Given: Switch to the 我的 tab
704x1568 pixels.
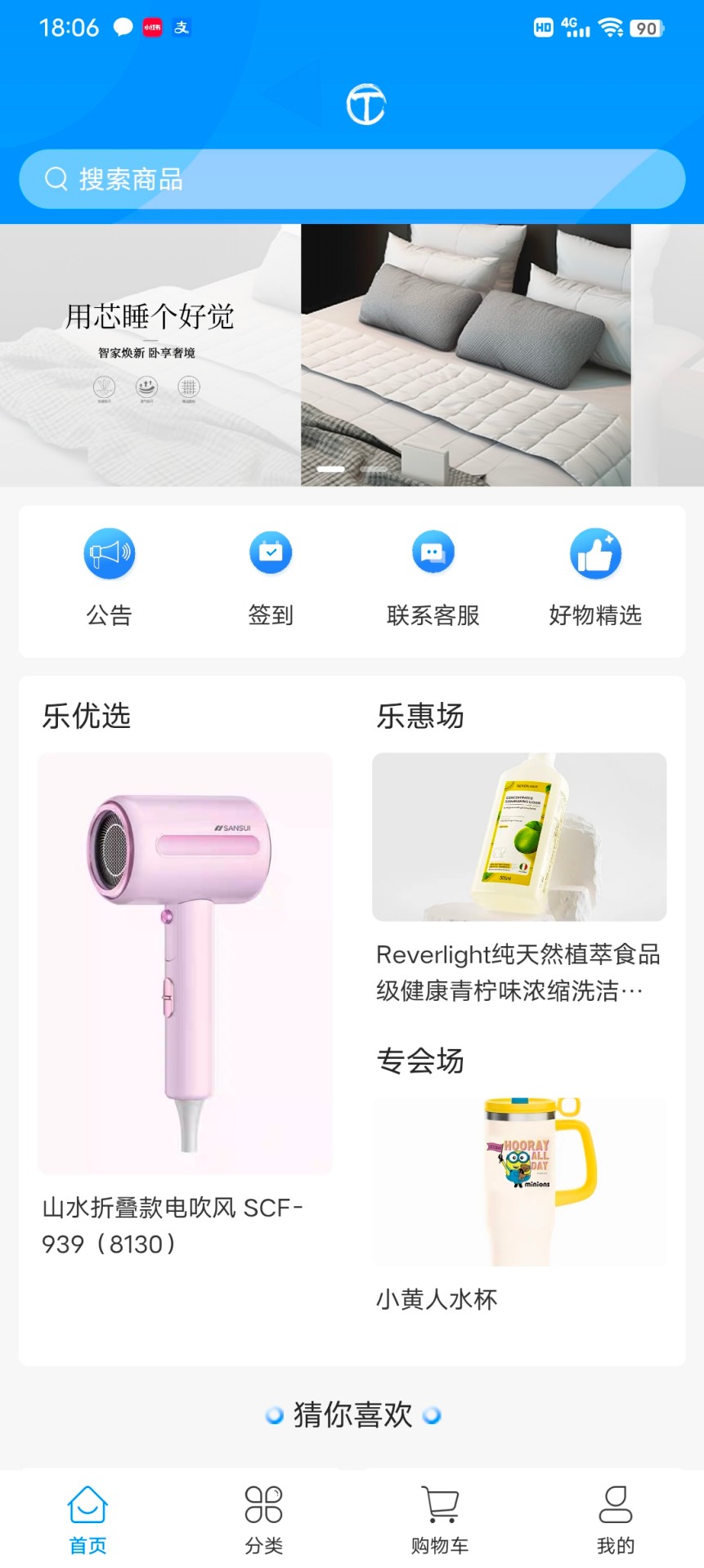Looking at the screenshot, I should click(616, 1520).
